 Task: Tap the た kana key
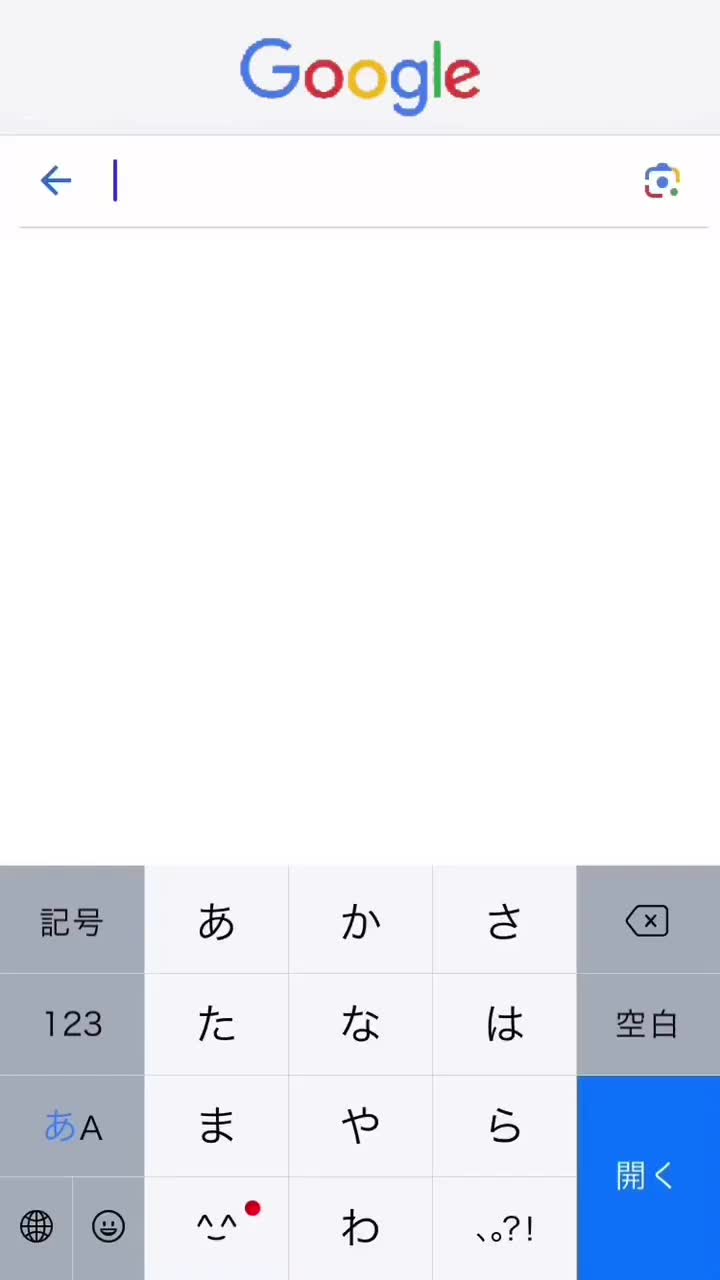point(216,1024)
